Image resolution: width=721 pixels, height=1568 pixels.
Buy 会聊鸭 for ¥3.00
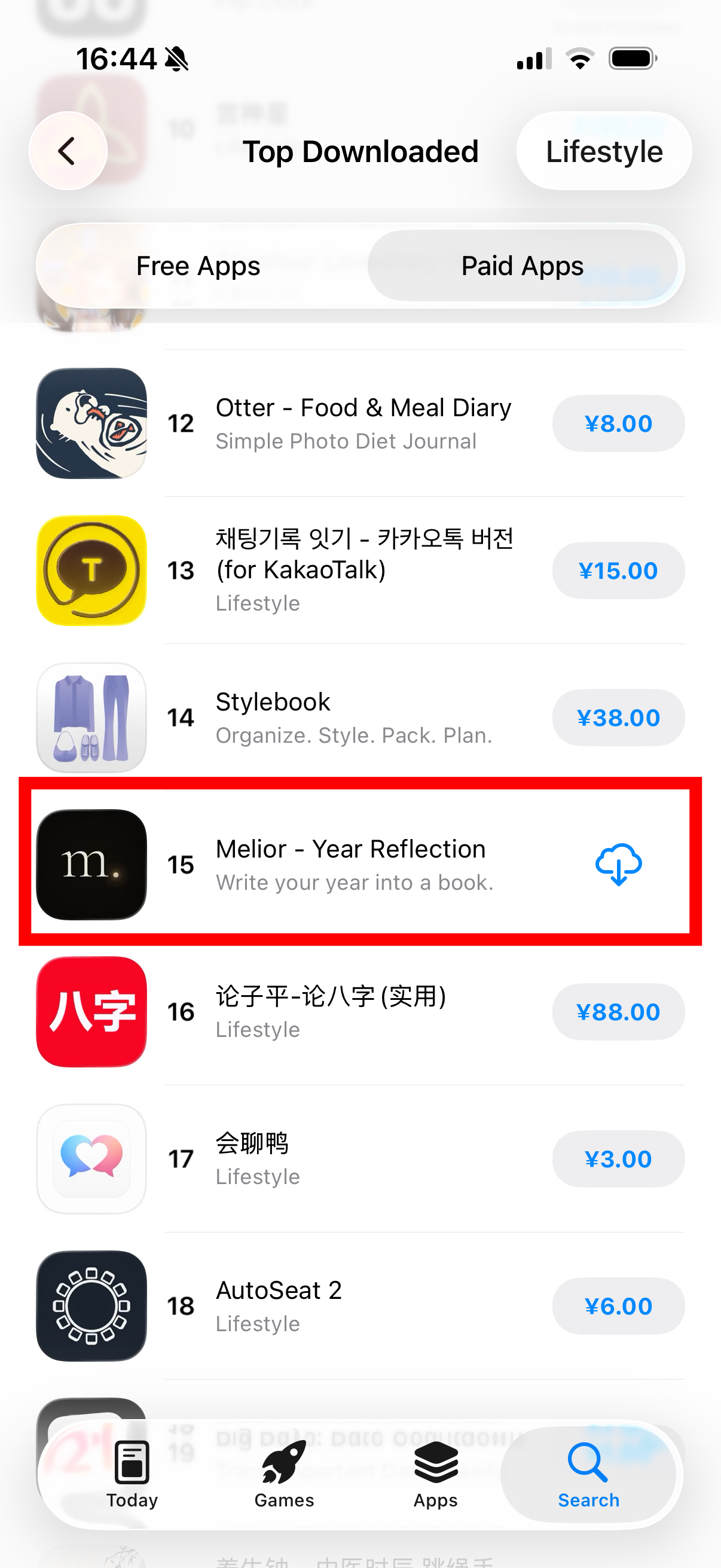[618, 1159]
